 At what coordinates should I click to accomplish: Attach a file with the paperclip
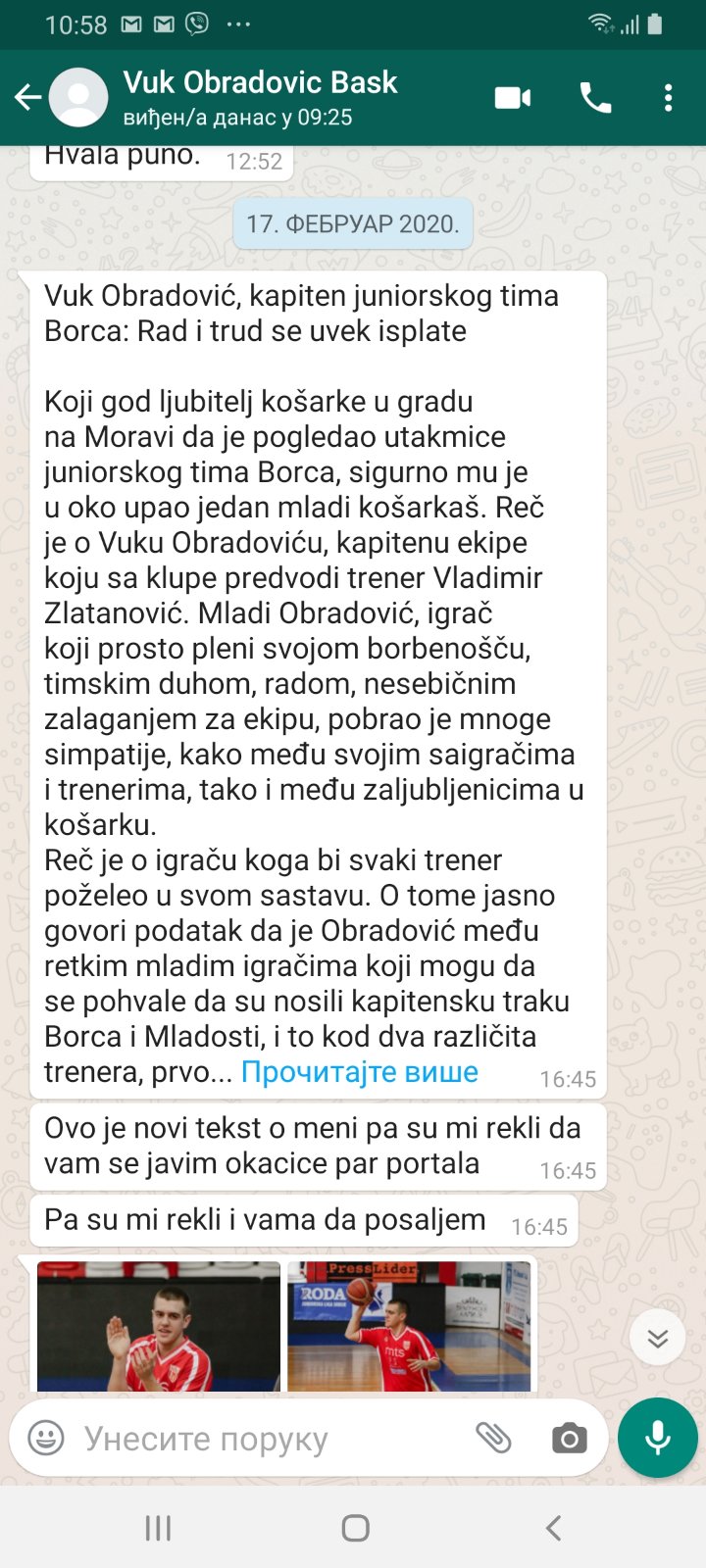tap(493, 1439)
